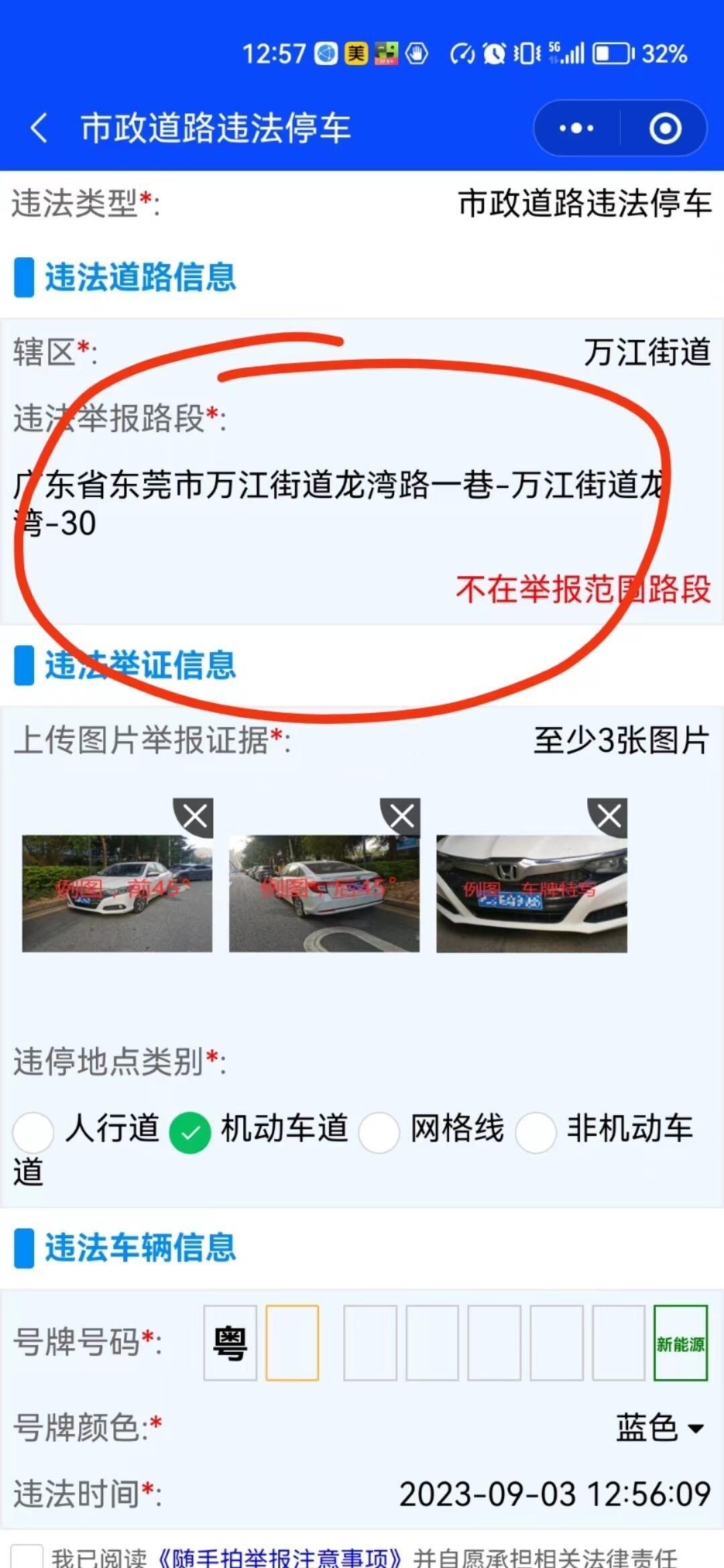Open the mini program more options menu

[x=577, y=128]
